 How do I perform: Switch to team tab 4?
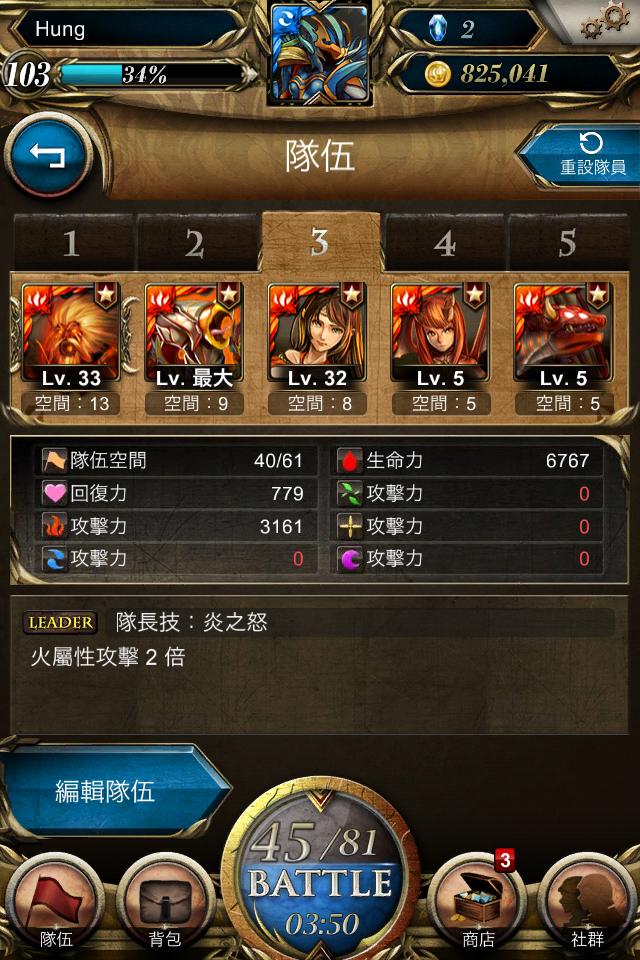tap(445, 243)
